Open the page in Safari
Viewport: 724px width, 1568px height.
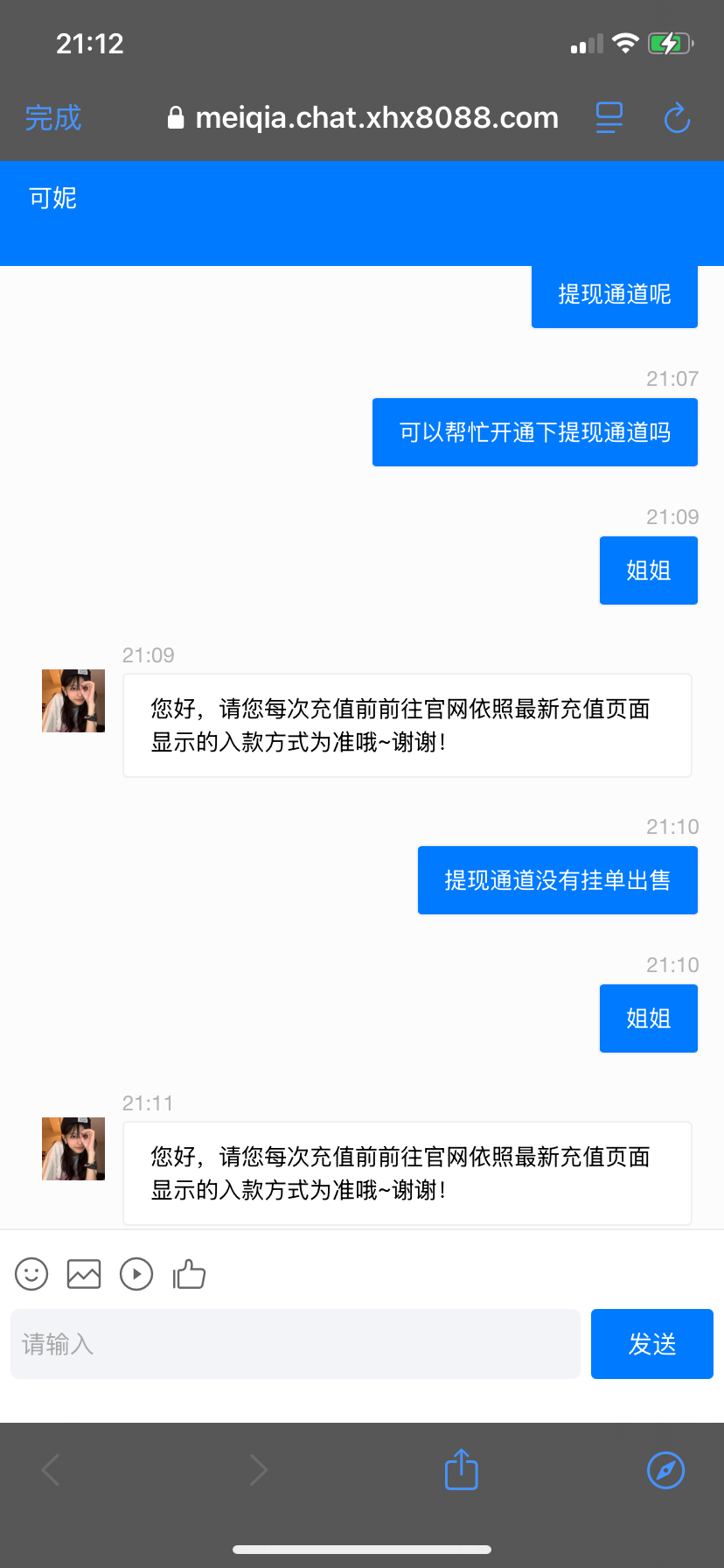(x=665, y=1470)
